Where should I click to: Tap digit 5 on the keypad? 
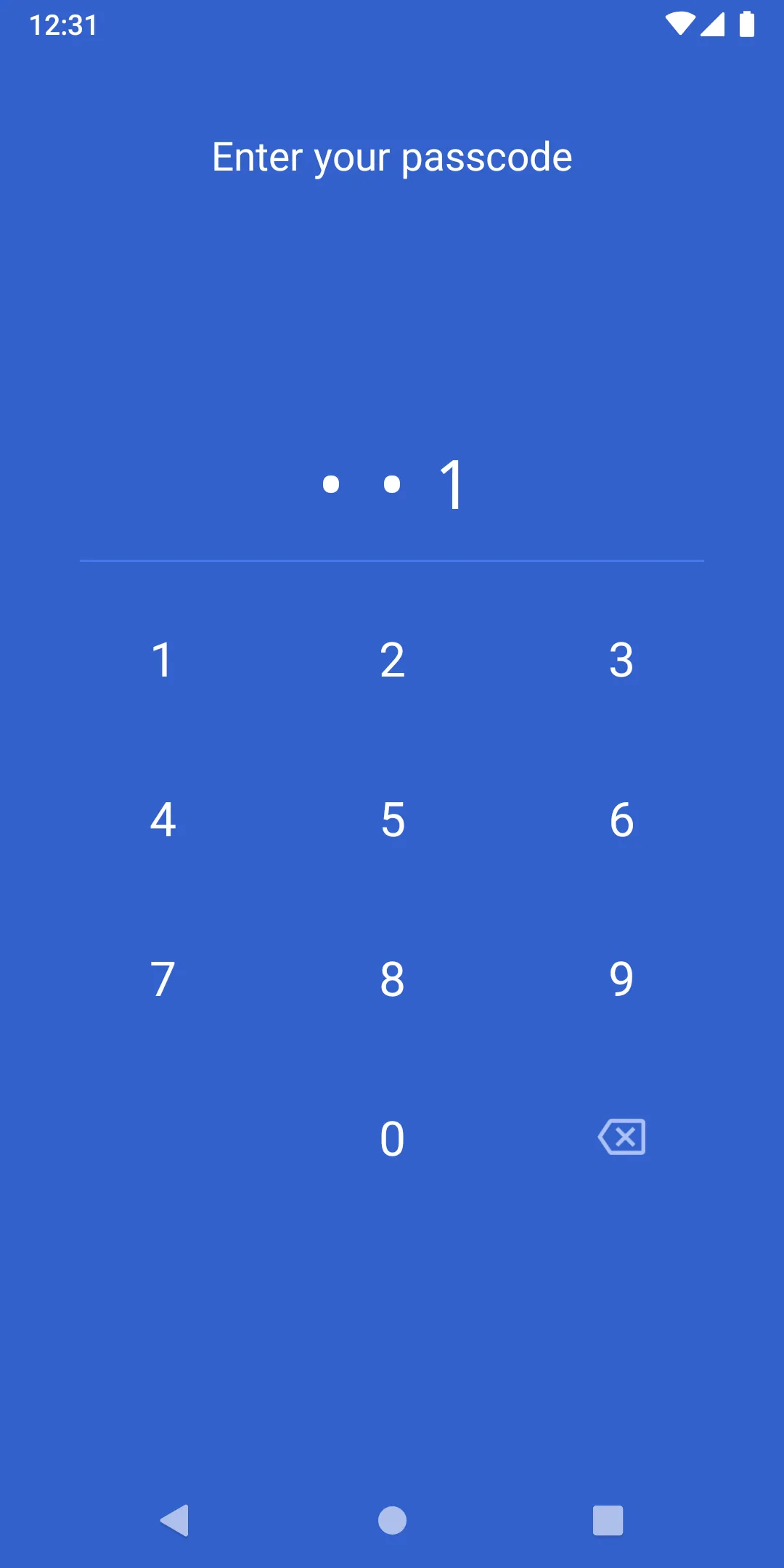coord(392,820)
